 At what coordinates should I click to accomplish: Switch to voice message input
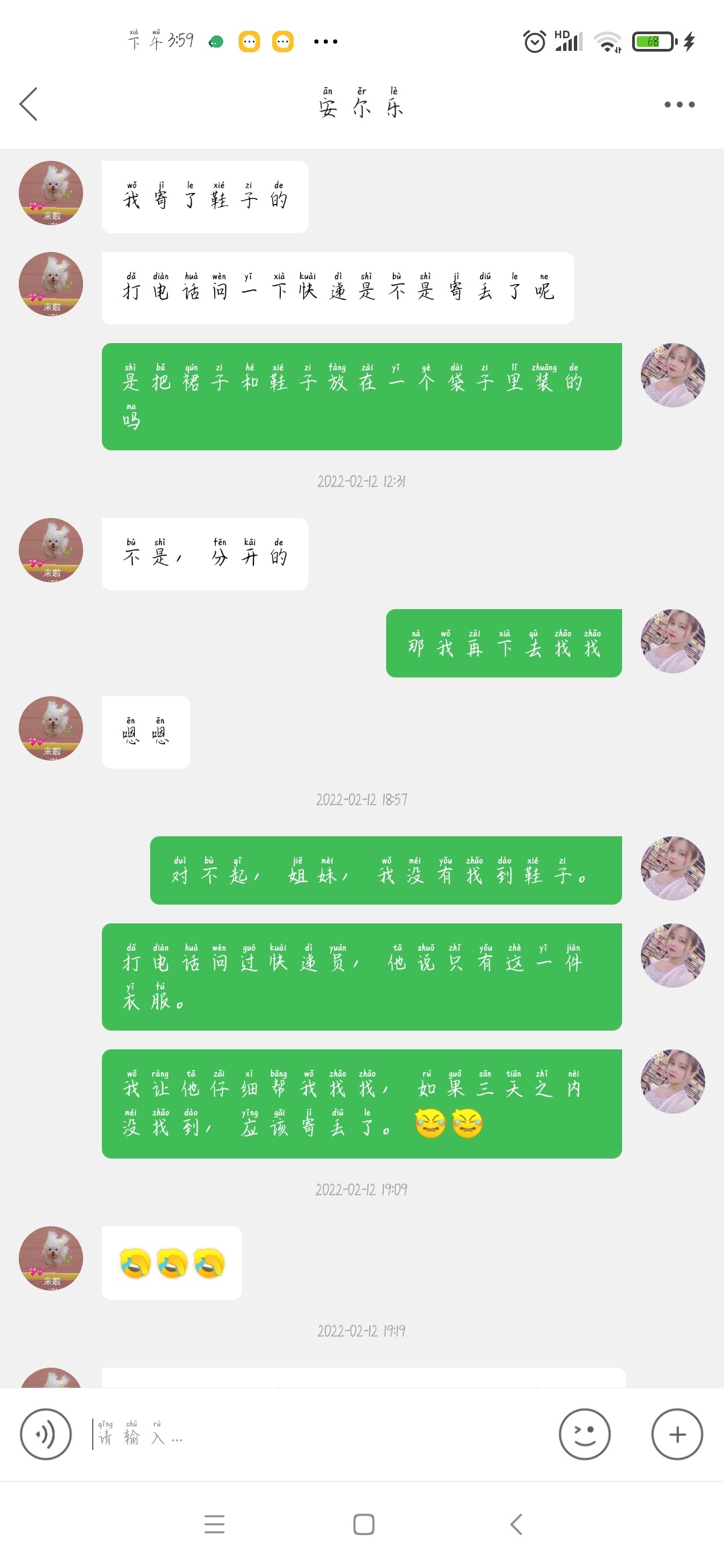point(46,1434)
